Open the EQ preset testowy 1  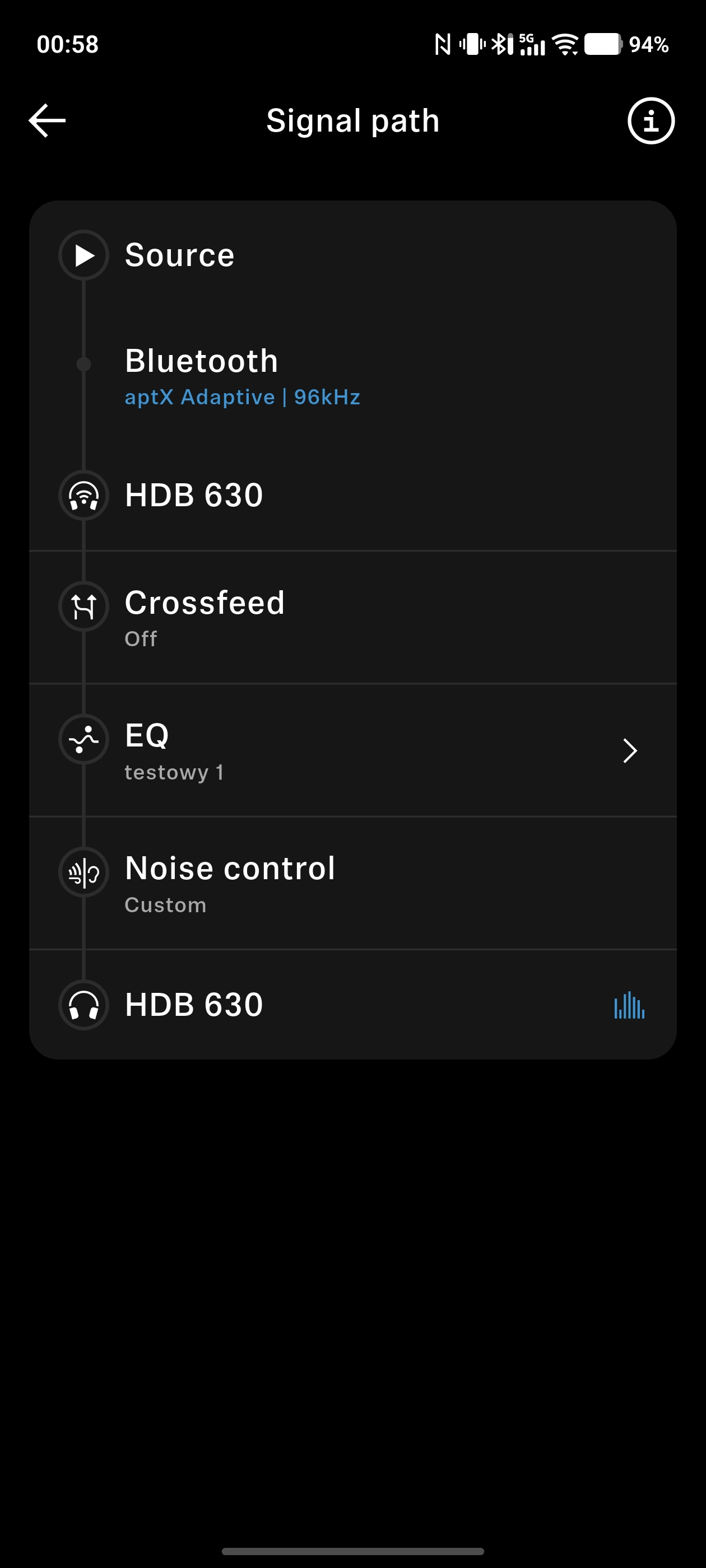352,750
